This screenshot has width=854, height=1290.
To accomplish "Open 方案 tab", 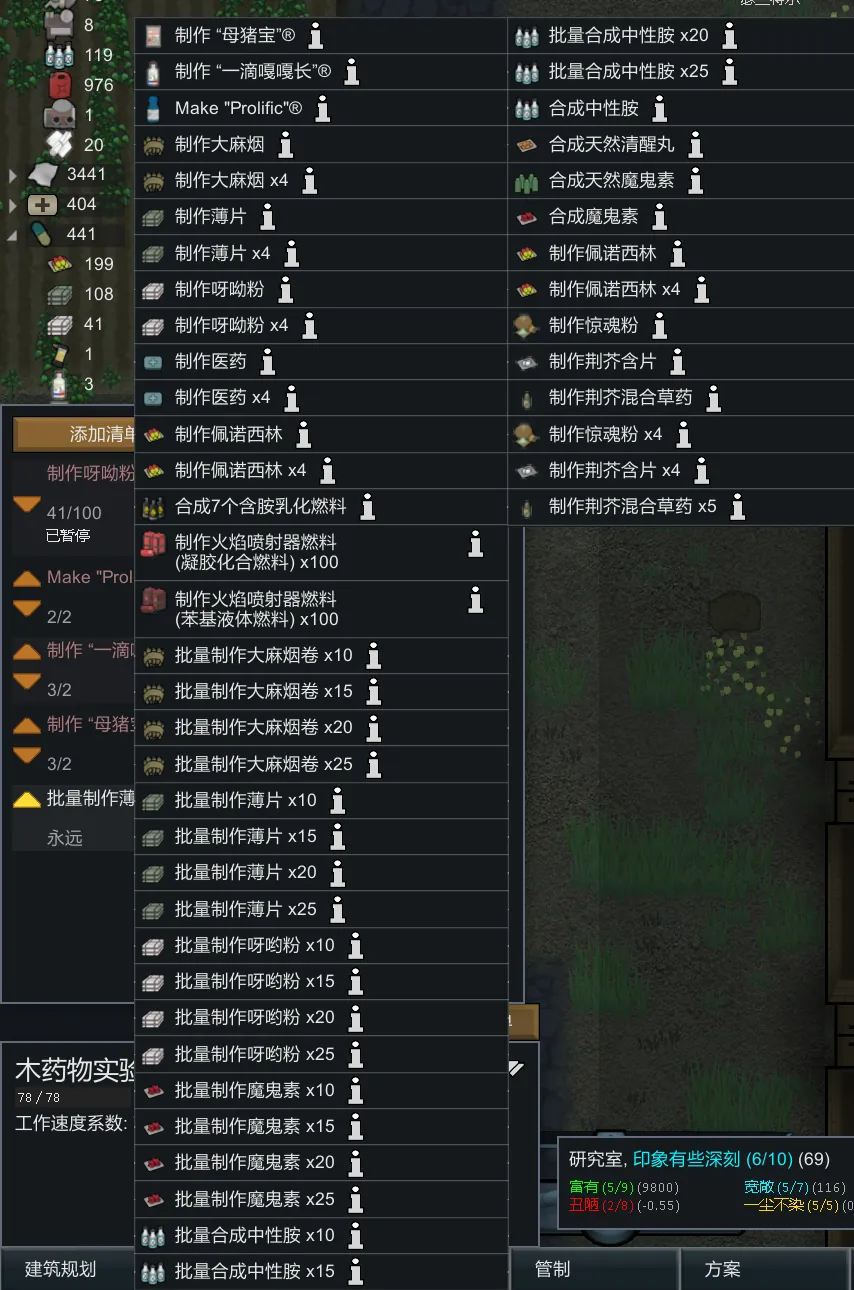I will 722,1269.
